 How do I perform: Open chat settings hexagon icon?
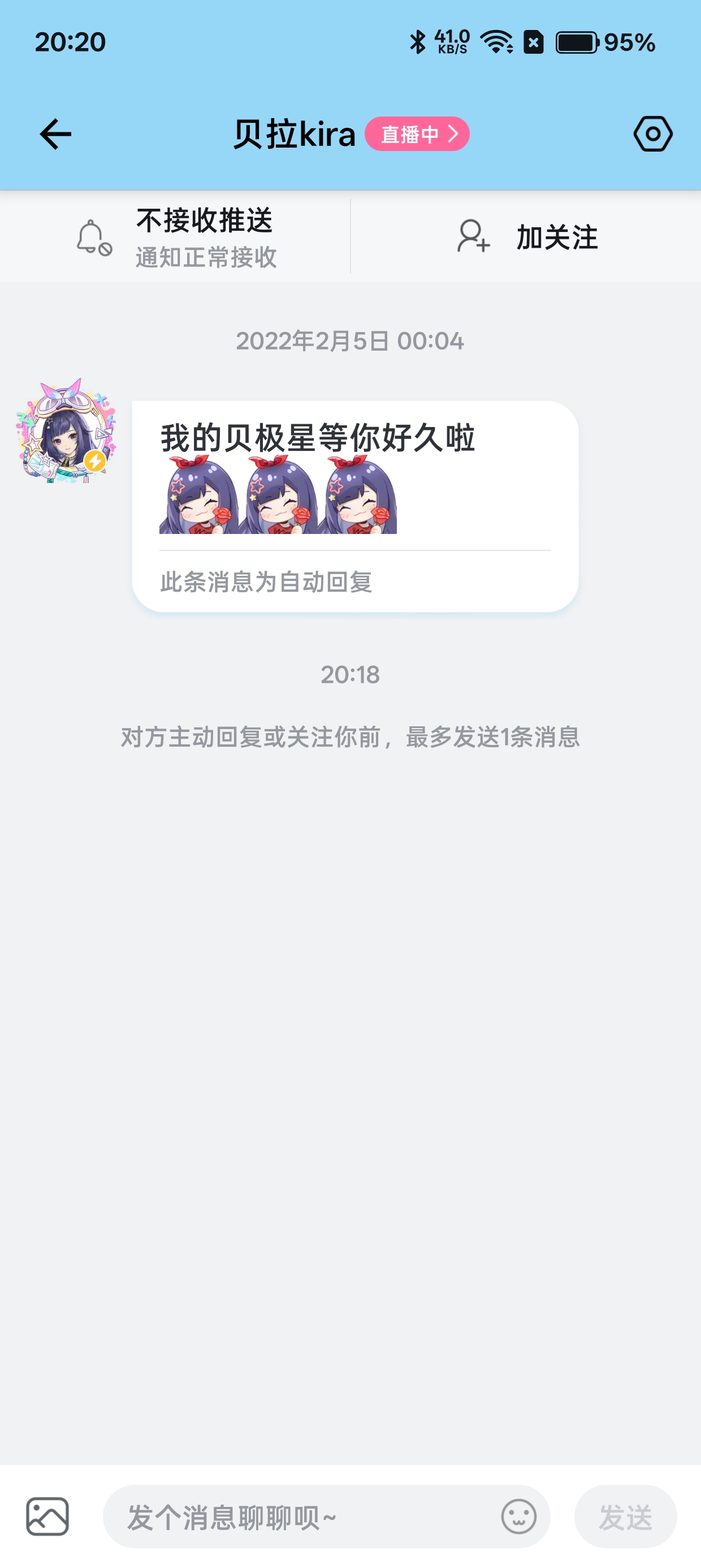coord(652,134)
